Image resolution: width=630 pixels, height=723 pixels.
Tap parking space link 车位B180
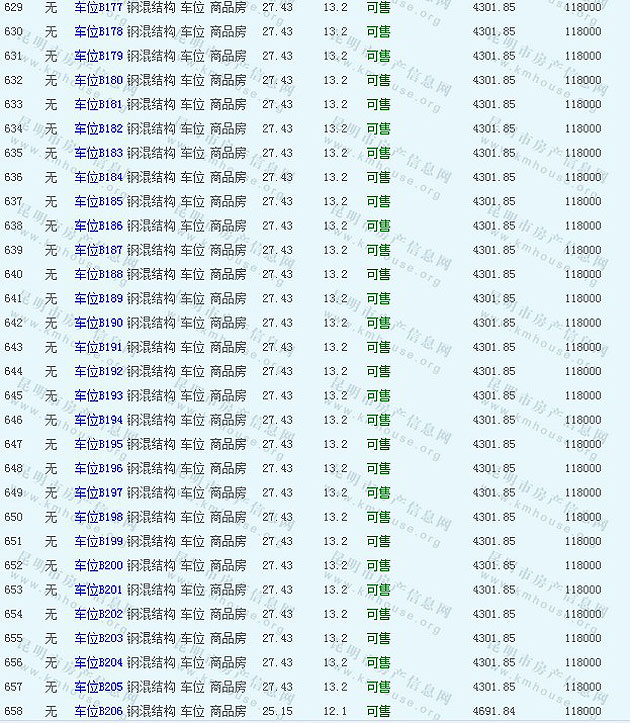[x=99, y=80]
